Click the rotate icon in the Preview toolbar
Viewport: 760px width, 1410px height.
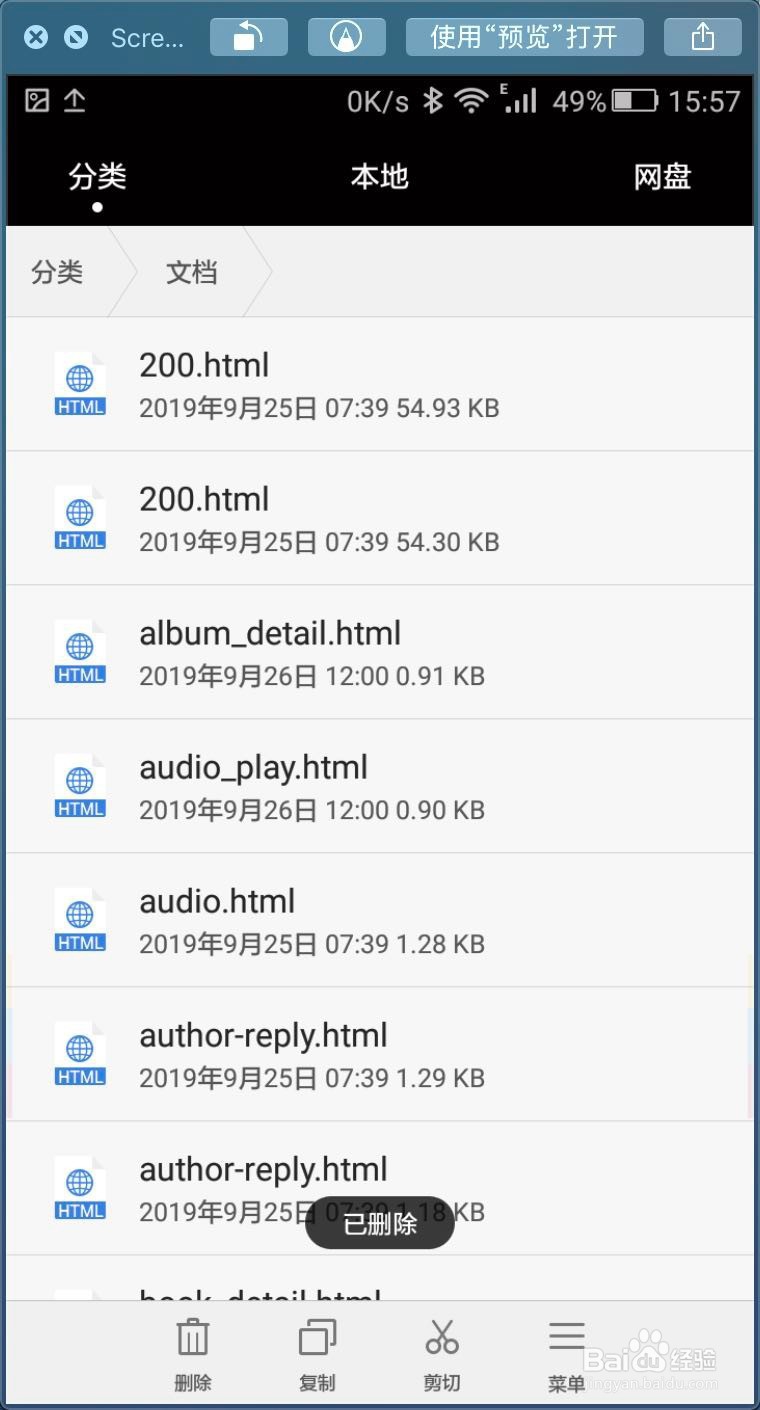[247, 36]
